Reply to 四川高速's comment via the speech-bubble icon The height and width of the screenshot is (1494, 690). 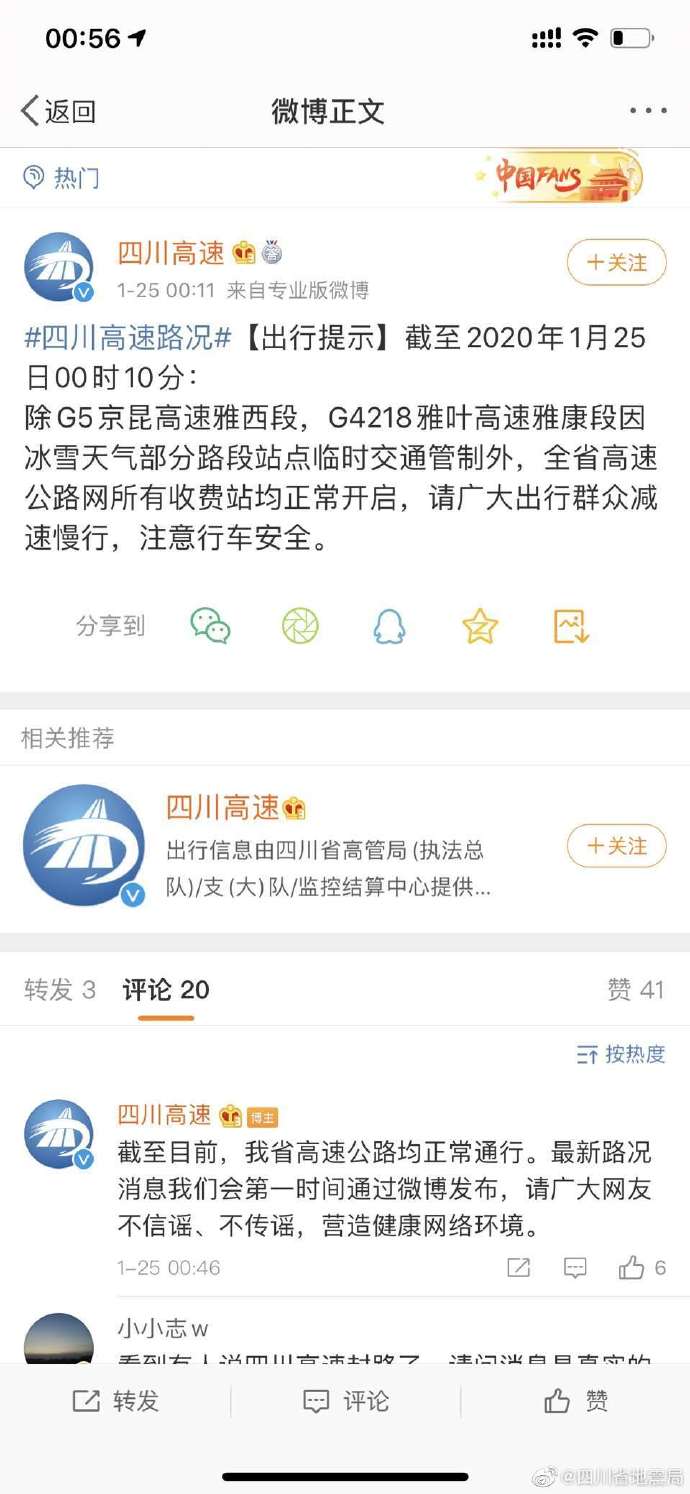pos(575,1268)
